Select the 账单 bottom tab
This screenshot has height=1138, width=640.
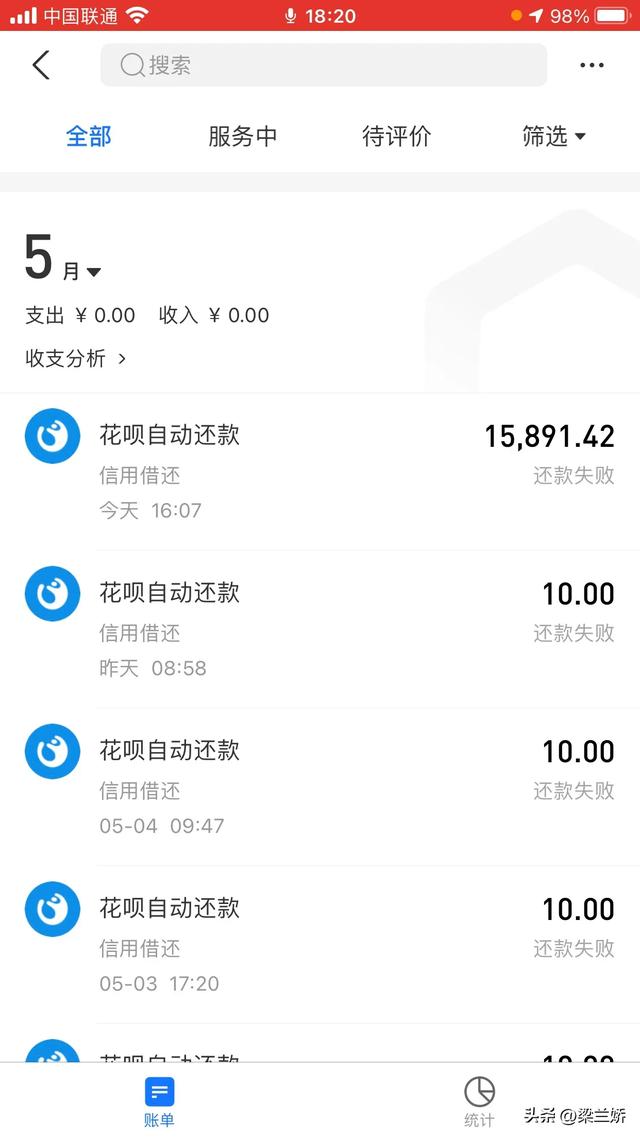159,1101
